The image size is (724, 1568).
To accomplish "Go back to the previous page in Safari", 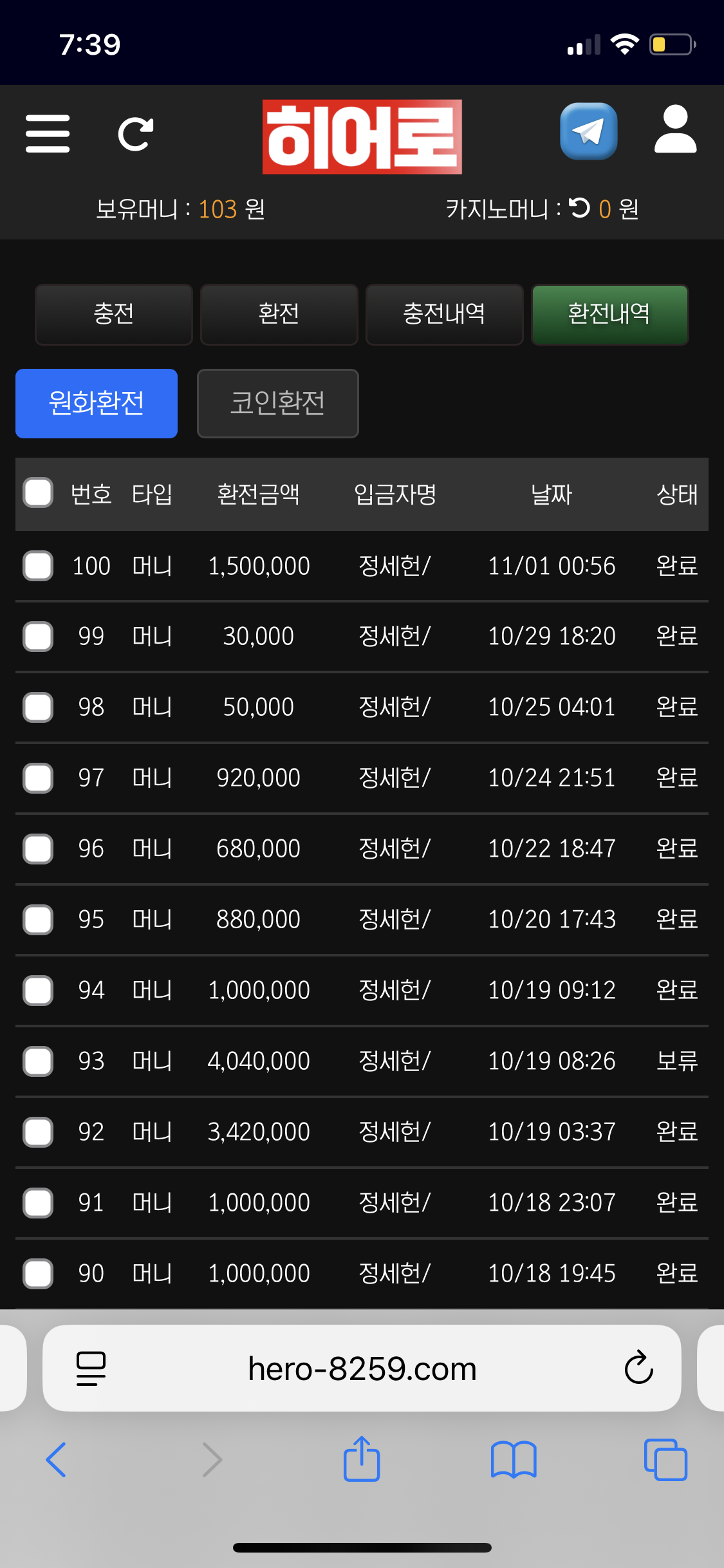I will pyautogui.click(x=56, y=1459).
